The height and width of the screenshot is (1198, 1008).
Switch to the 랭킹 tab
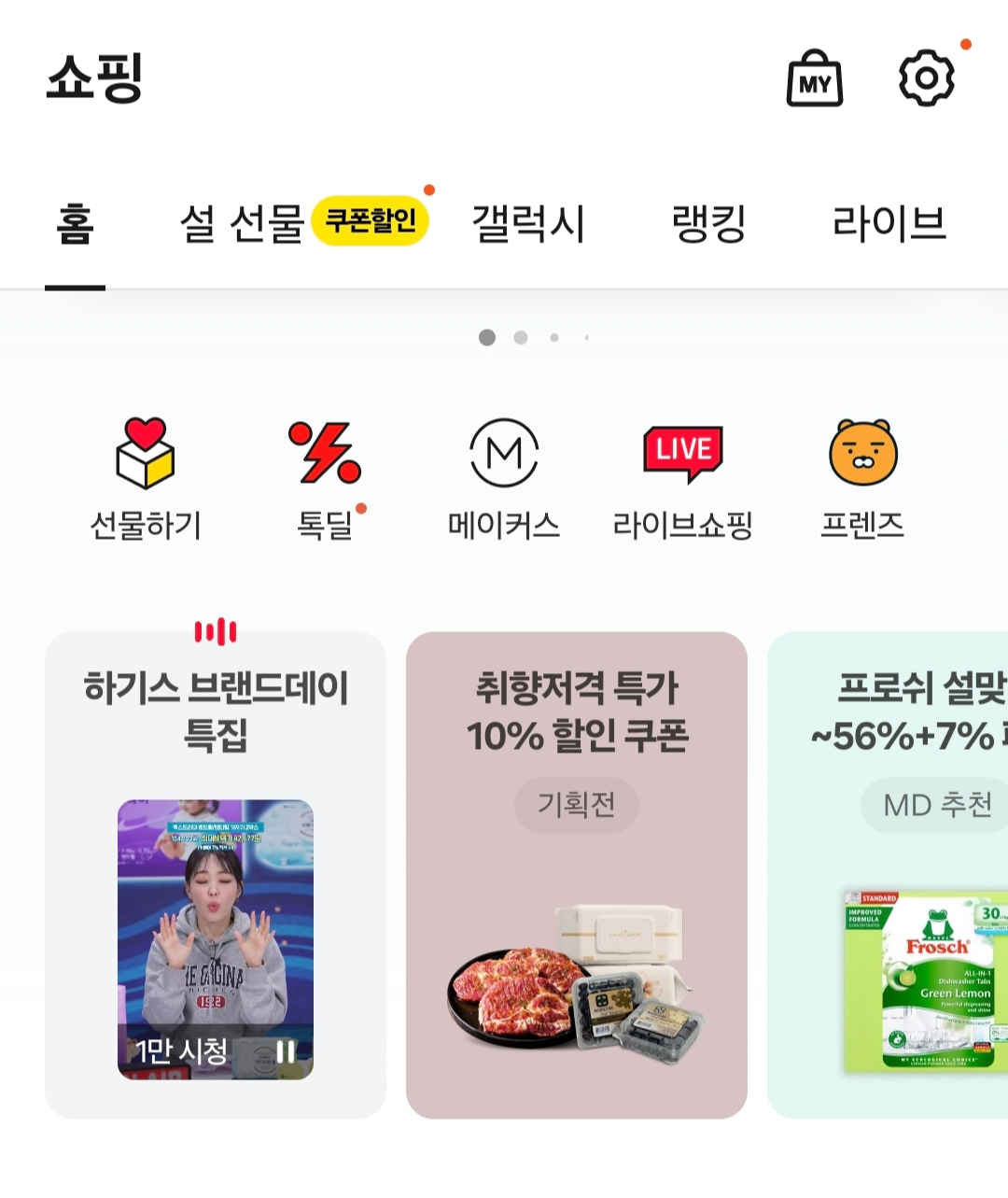[708, 224]
